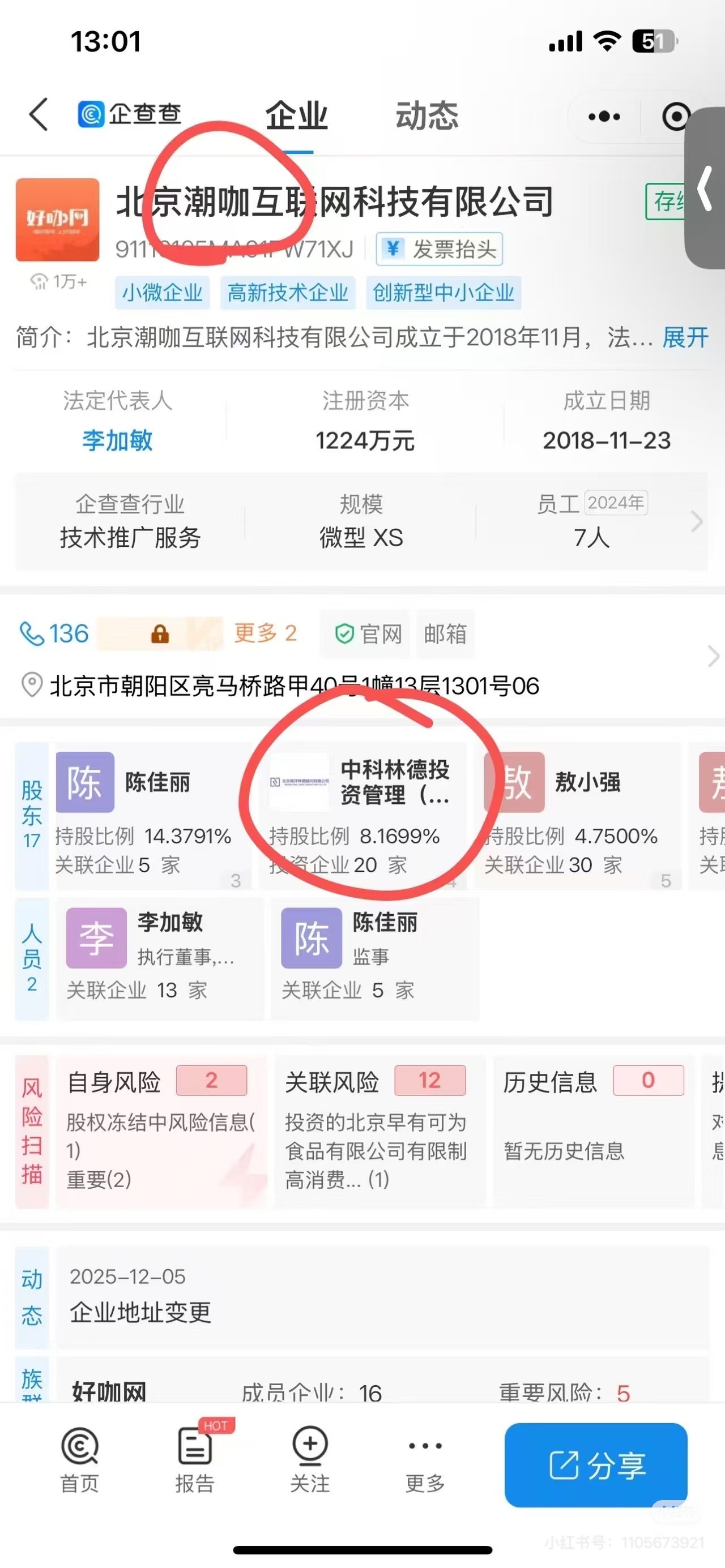View 关联风险 risk details

[x=378, y=1131]
